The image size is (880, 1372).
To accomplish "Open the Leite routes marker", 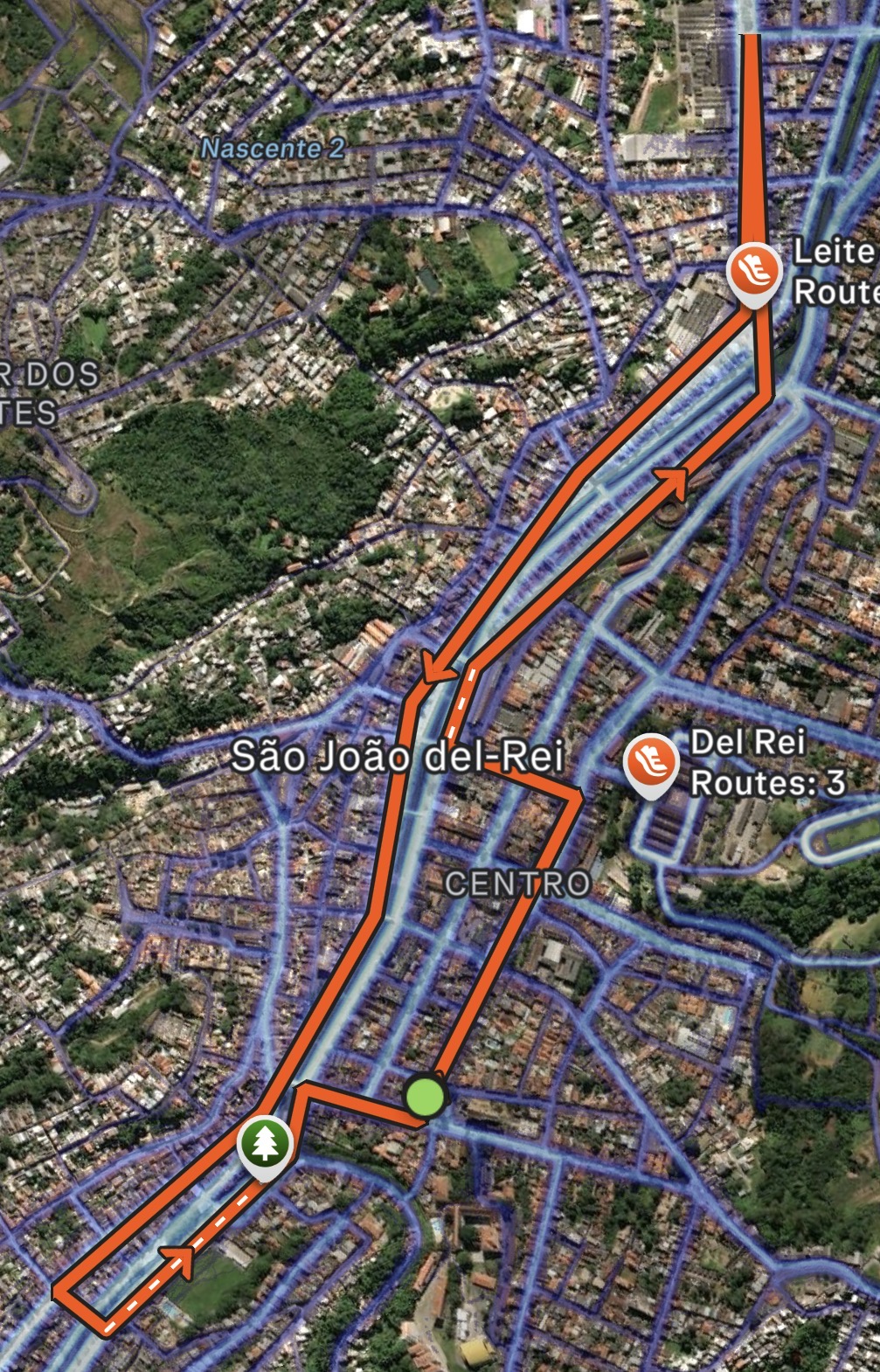I will click(753, 272).
